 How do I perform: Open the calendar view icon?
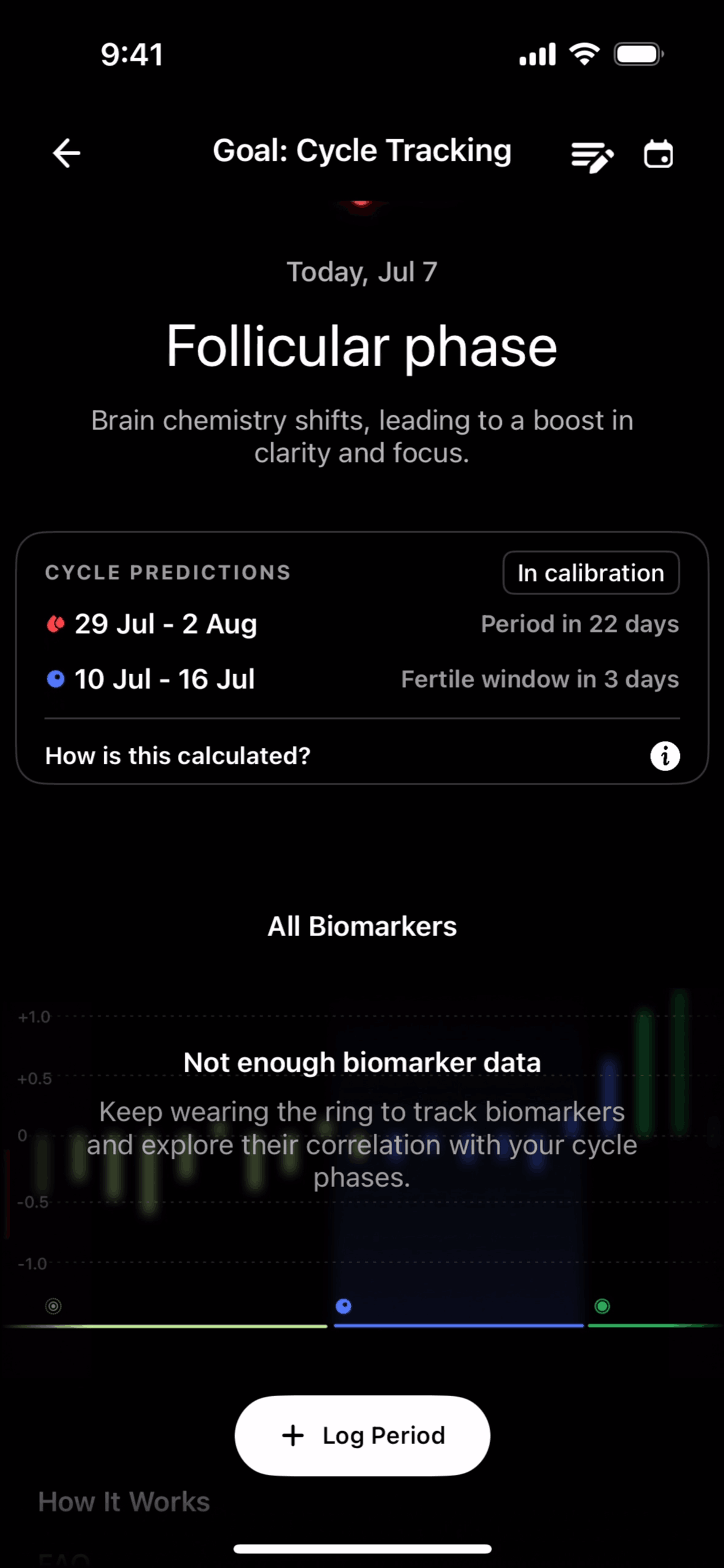click(658, 153)
